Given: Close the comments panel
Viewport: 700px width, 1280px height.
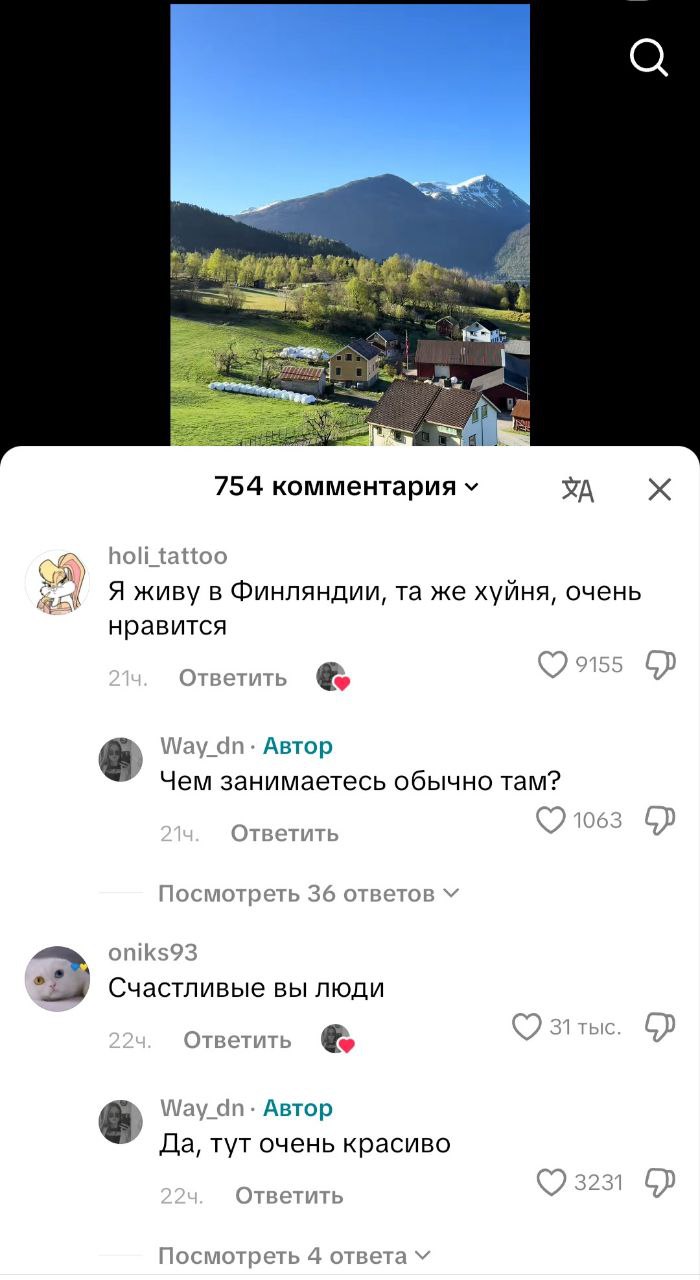Looking at the screenshot, I should pyautogui.click(x=659, y=489).
